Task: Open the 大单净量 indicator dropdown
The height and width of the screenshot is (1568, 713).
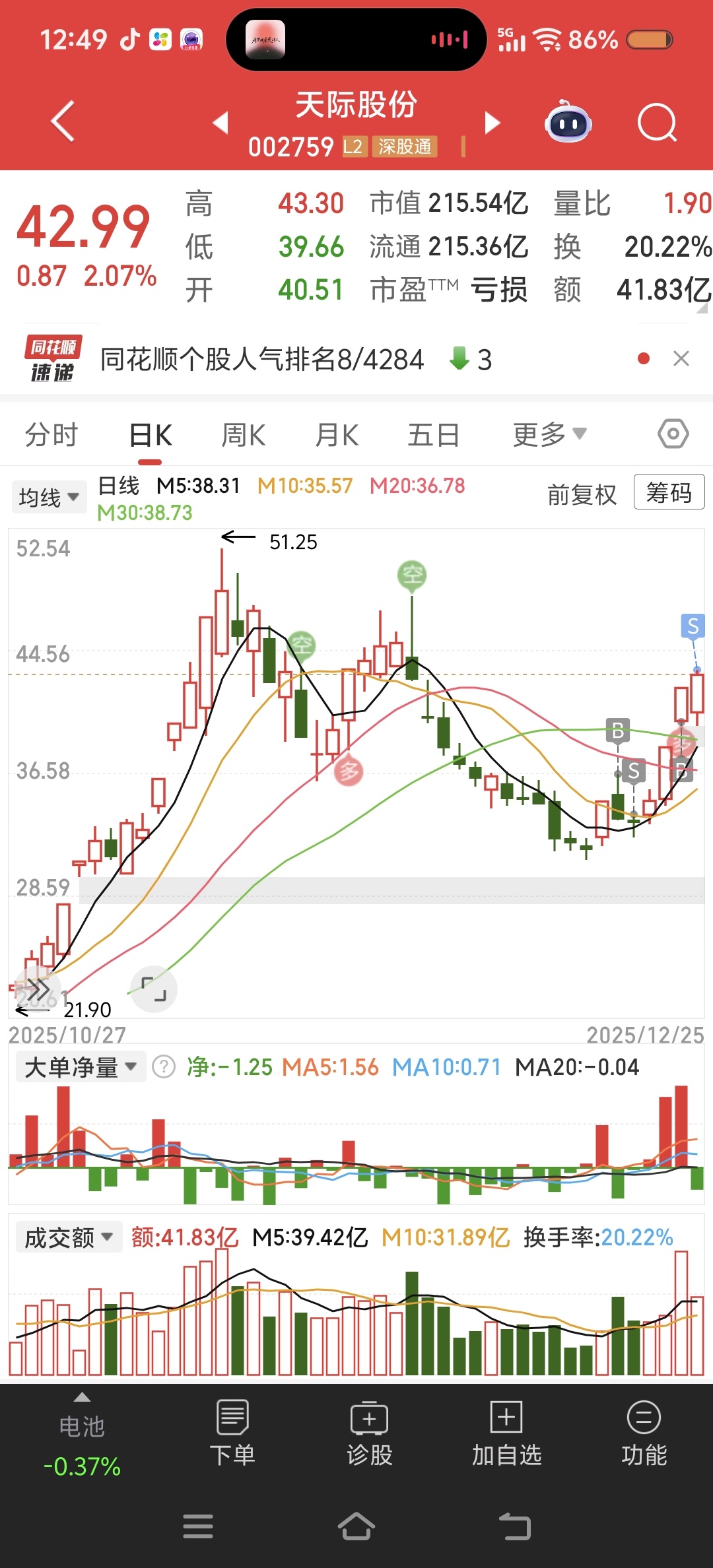Action: point(80,1067)
